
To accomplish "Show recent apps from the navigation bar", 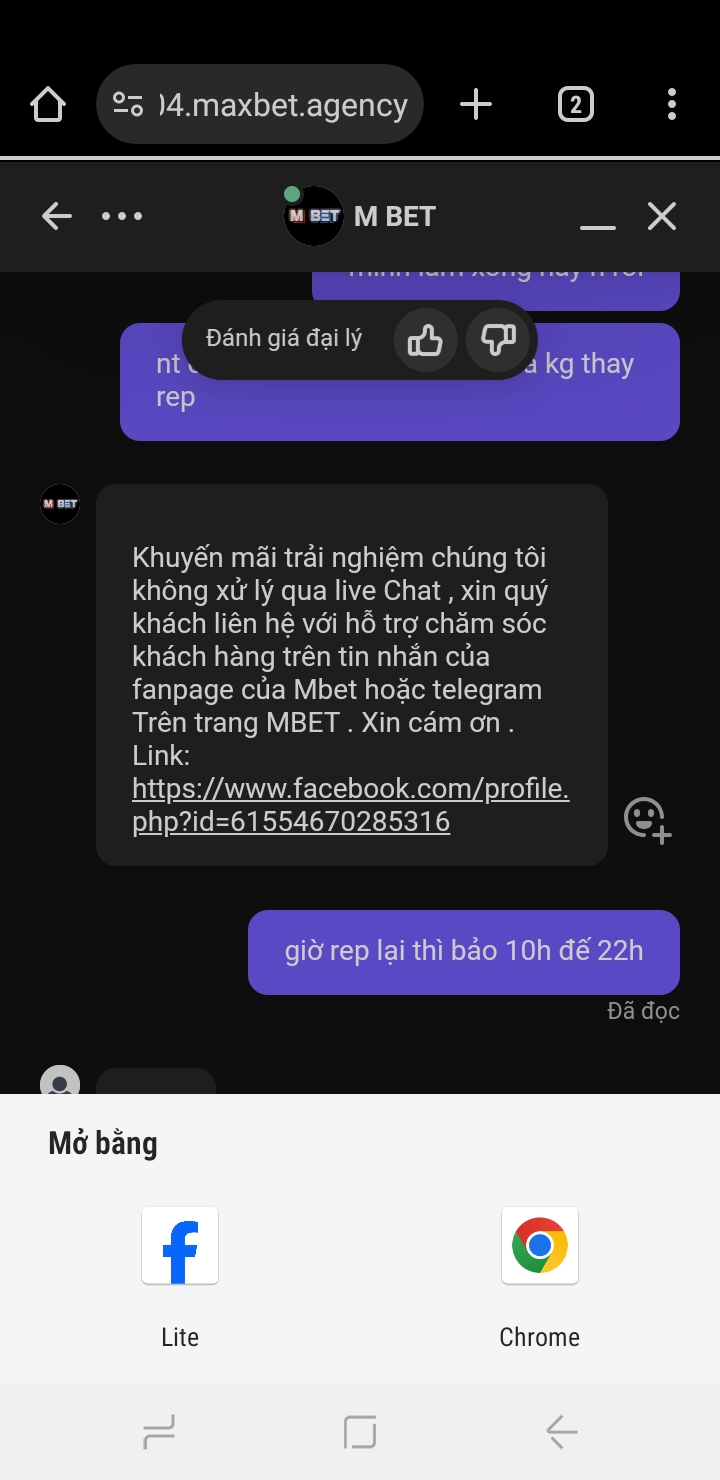I will click(159, 1432).
